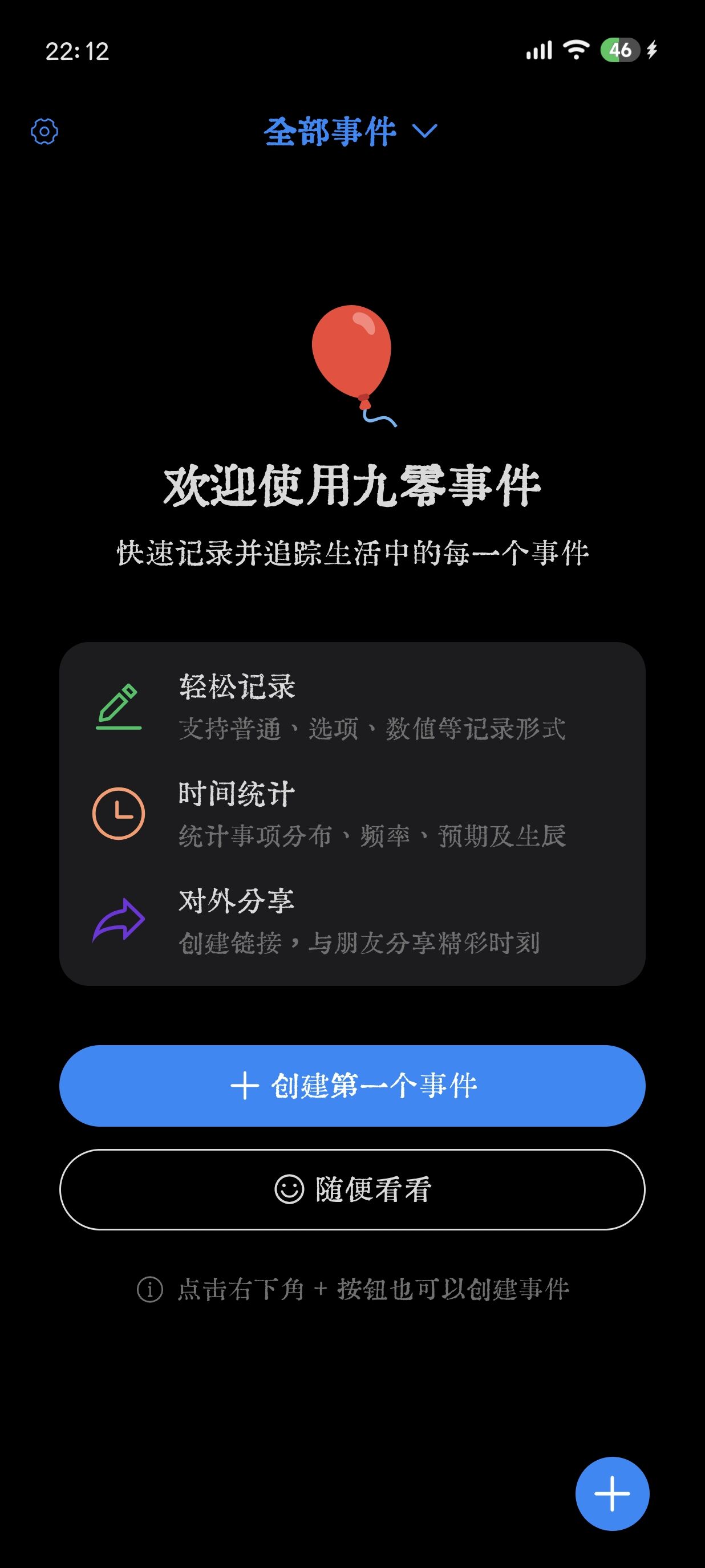
Task: Select the 随便看看 button
Action: (x=352, y=1189)
